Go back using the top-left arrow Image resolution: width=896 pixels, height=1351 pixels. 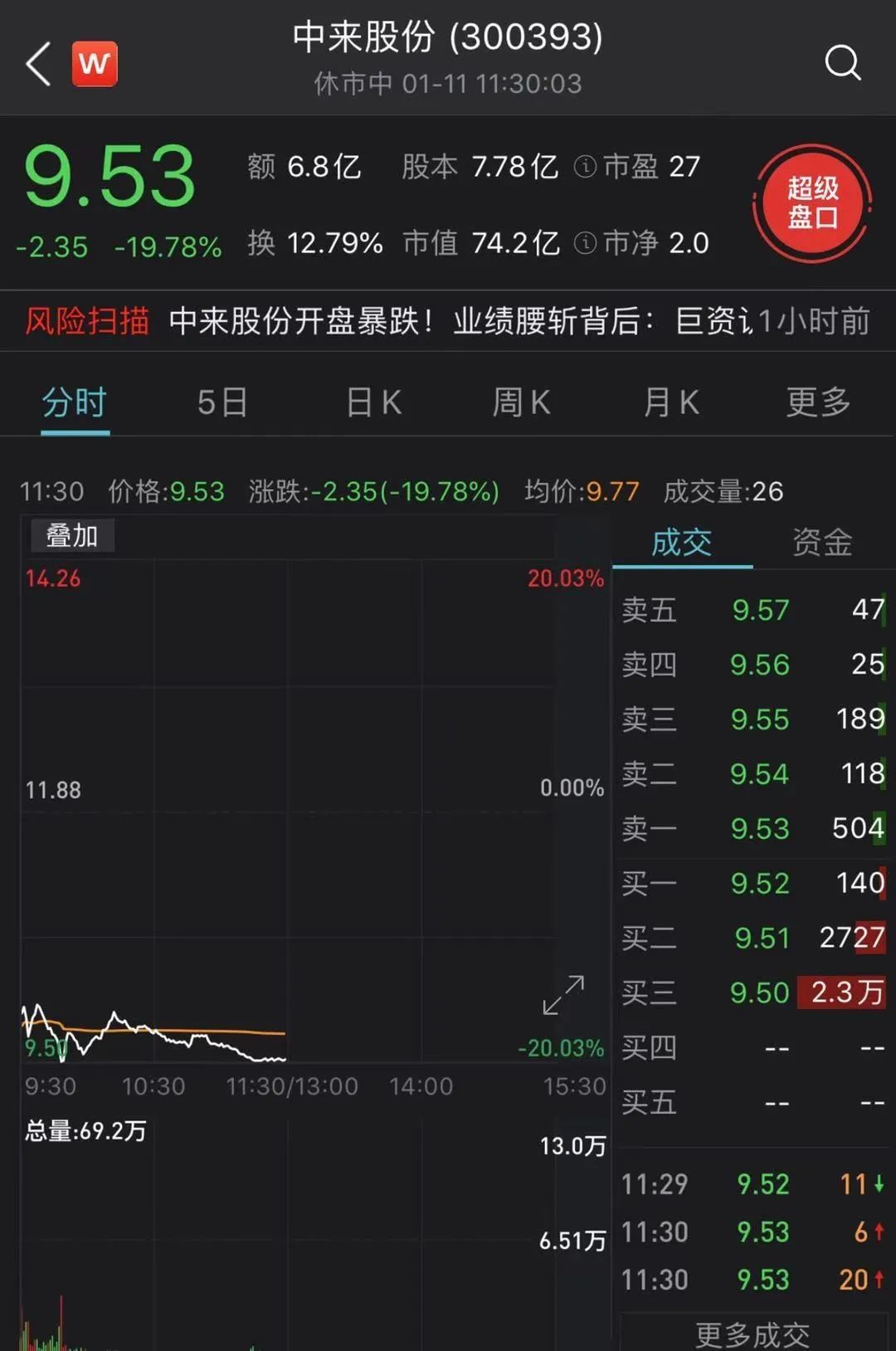(x=38, y=63)
